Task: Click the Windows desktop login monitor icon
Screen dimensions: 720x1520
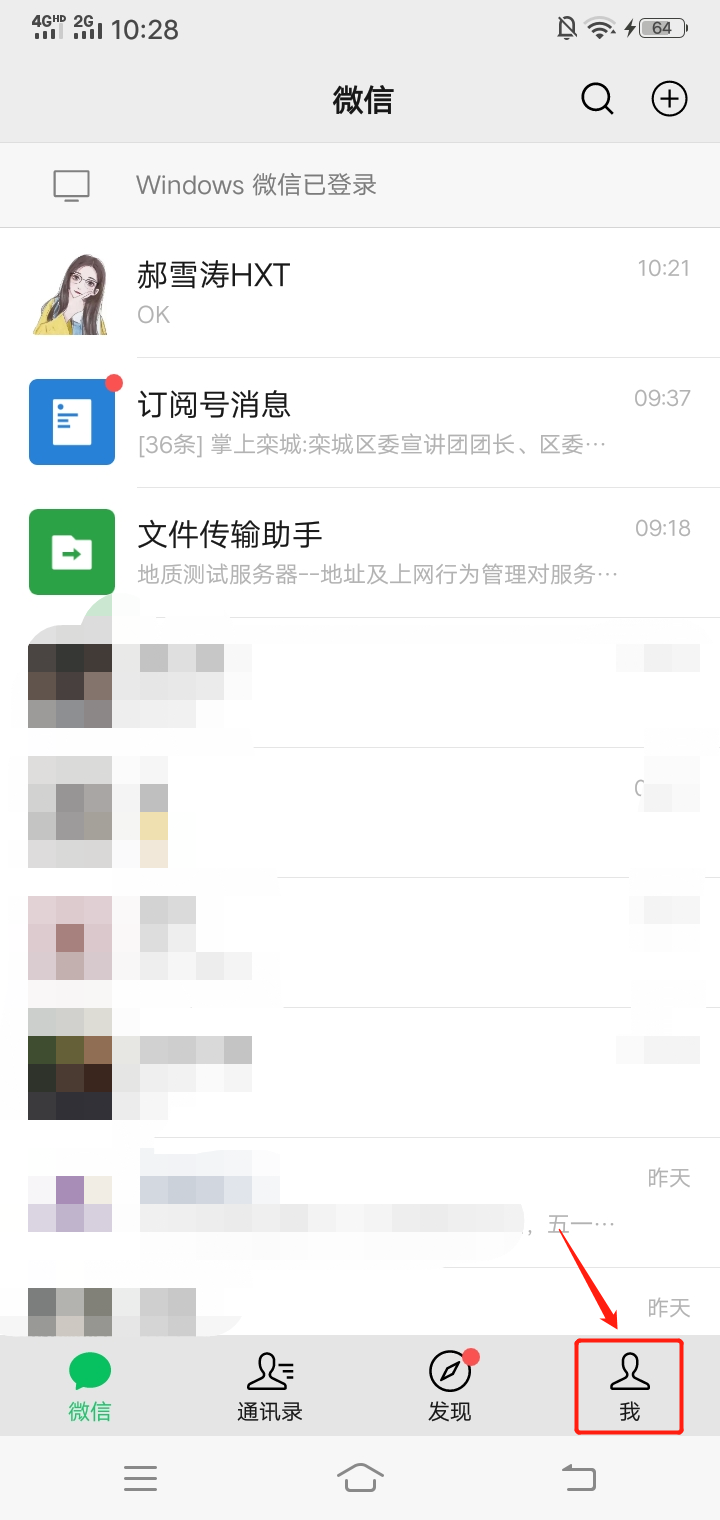Action: 70,184
